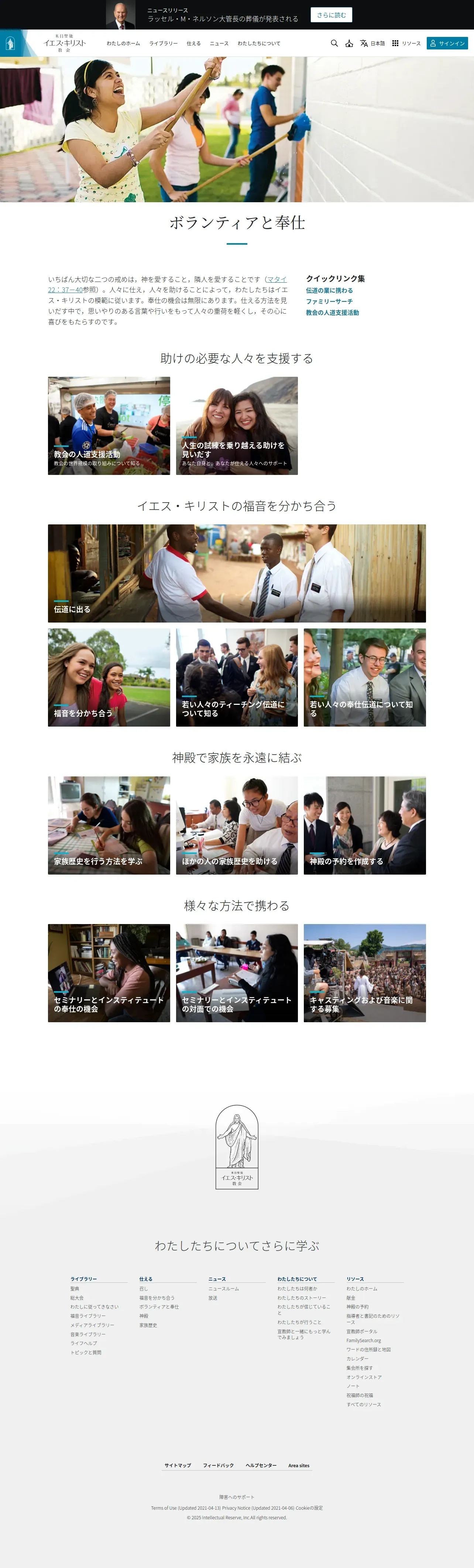474x1568 pixels.
Task: Open the 伝道の業に携わる quick link
Action: pos(329,290)
